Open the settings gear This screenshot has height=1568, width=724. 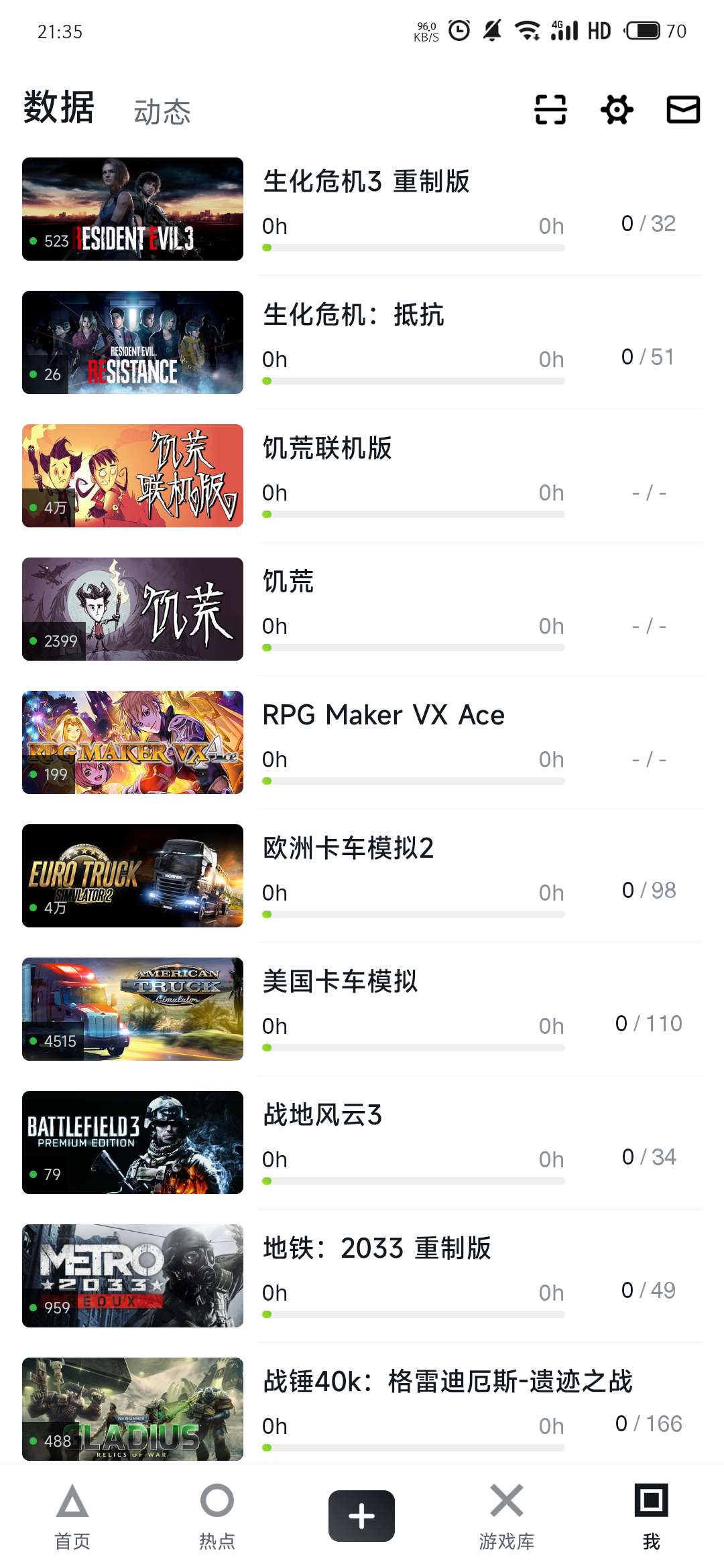coord(617,110)
